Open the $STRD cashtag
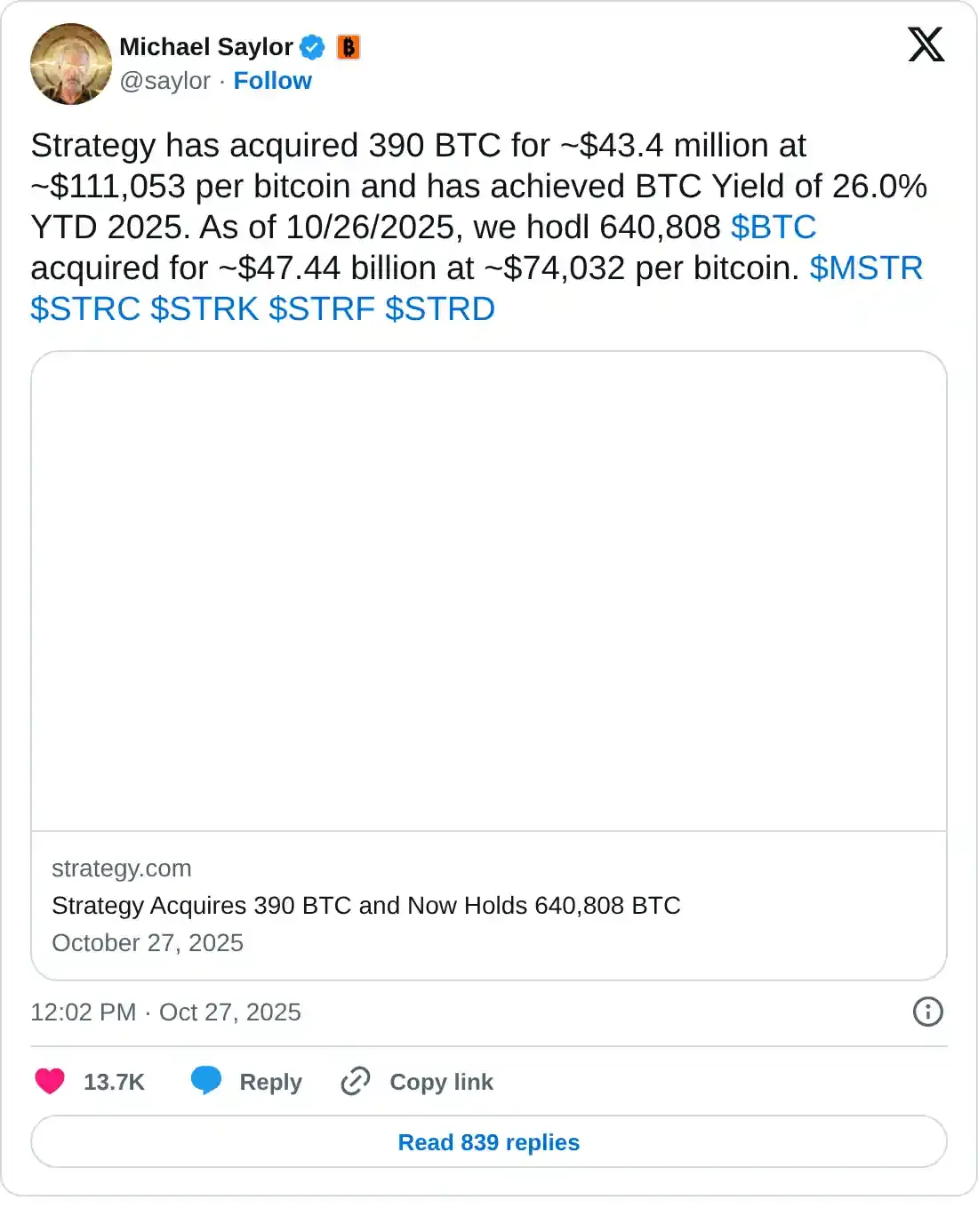This screenshot has height=1232, width=978. (440, 309)
